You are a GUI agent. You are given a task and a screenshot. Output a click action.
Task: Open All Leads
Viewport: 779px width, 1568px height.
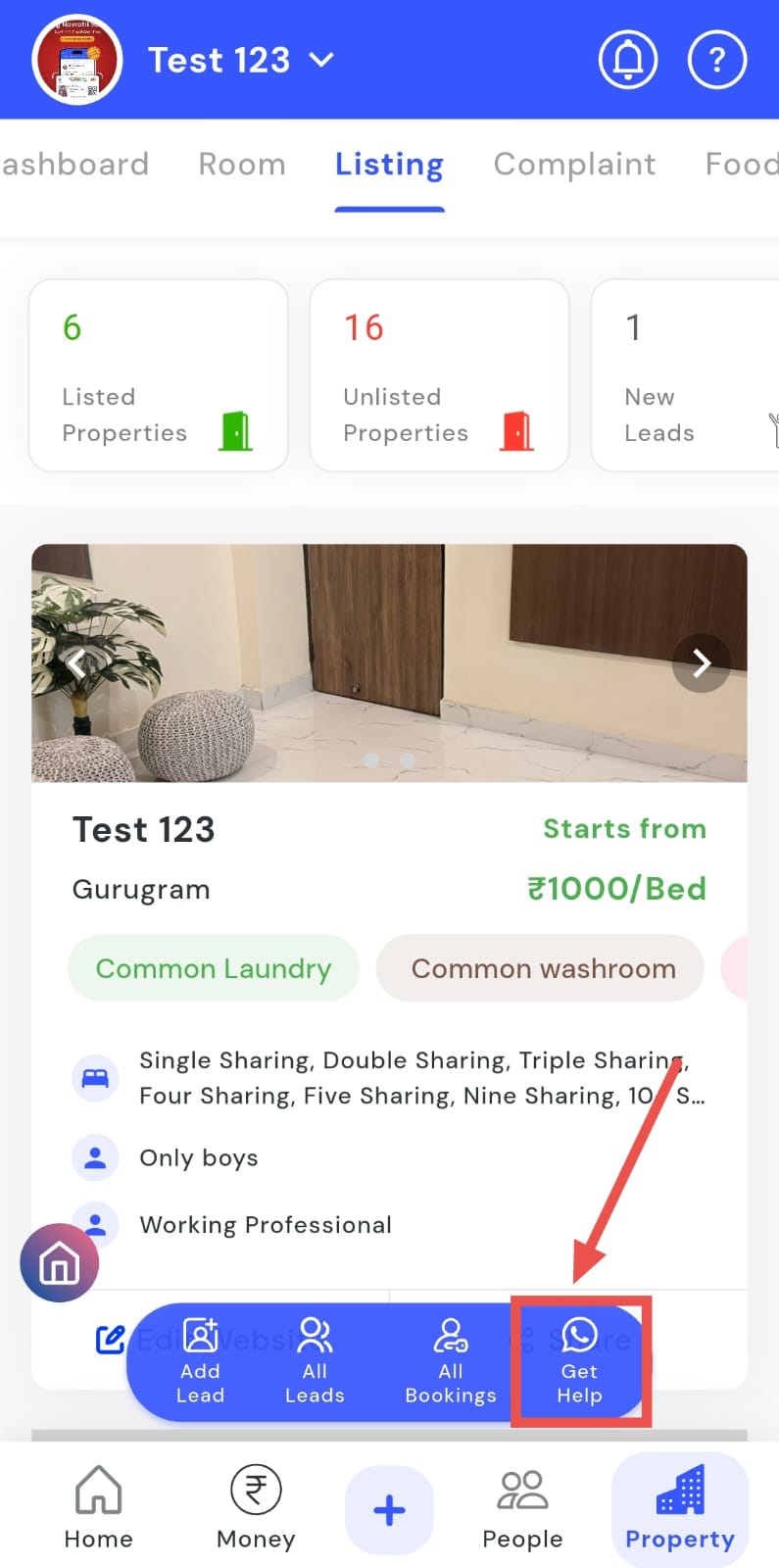[315, 1361]
